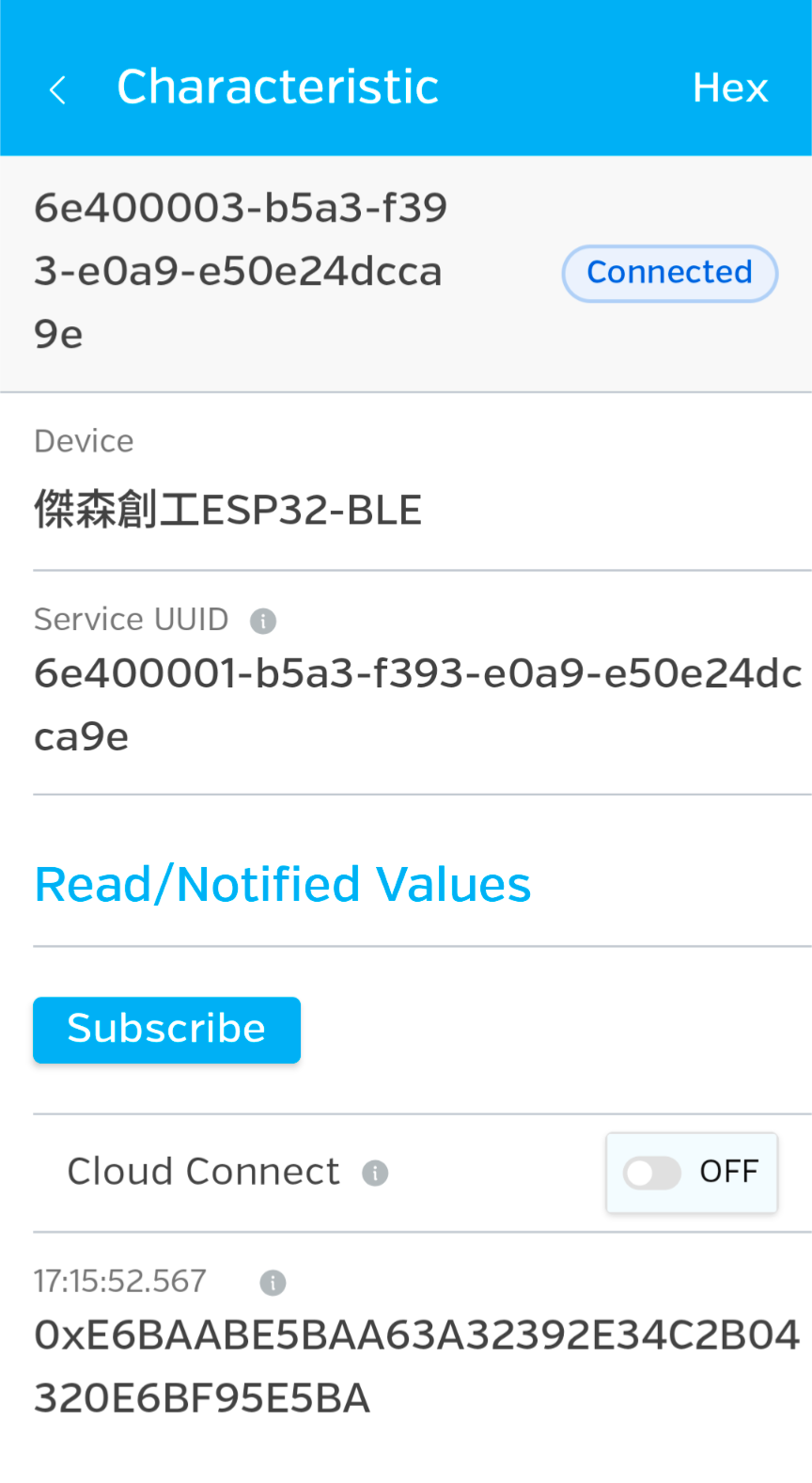Image resolution: width=812 pixels, height=1483 pixels.
Task: Show info about Service UUID
Action: [x=263, y=621]
